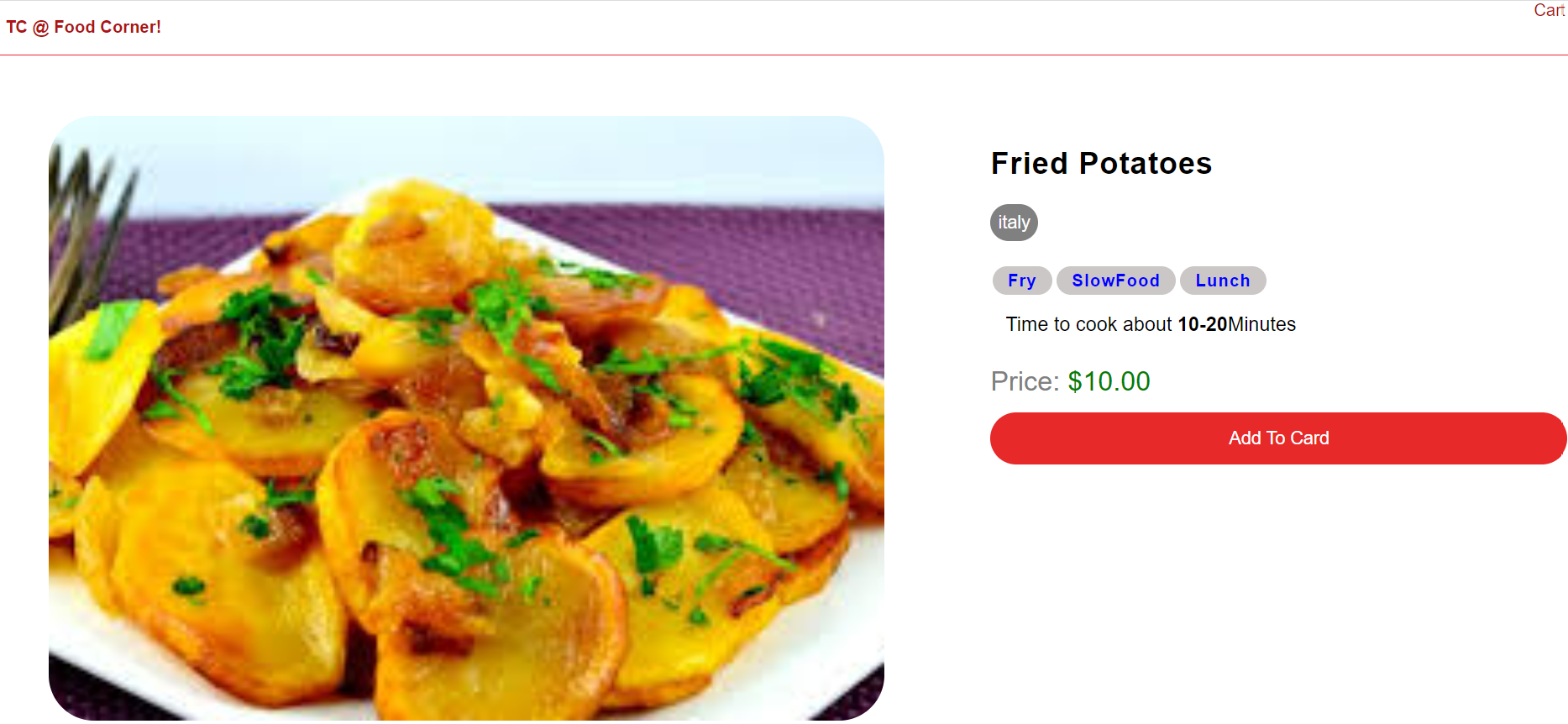The width and height of the screenshot is (1568, 724).
Task: Open the TC @ Food Corner! home link
Action: click(x=83, y=27)
